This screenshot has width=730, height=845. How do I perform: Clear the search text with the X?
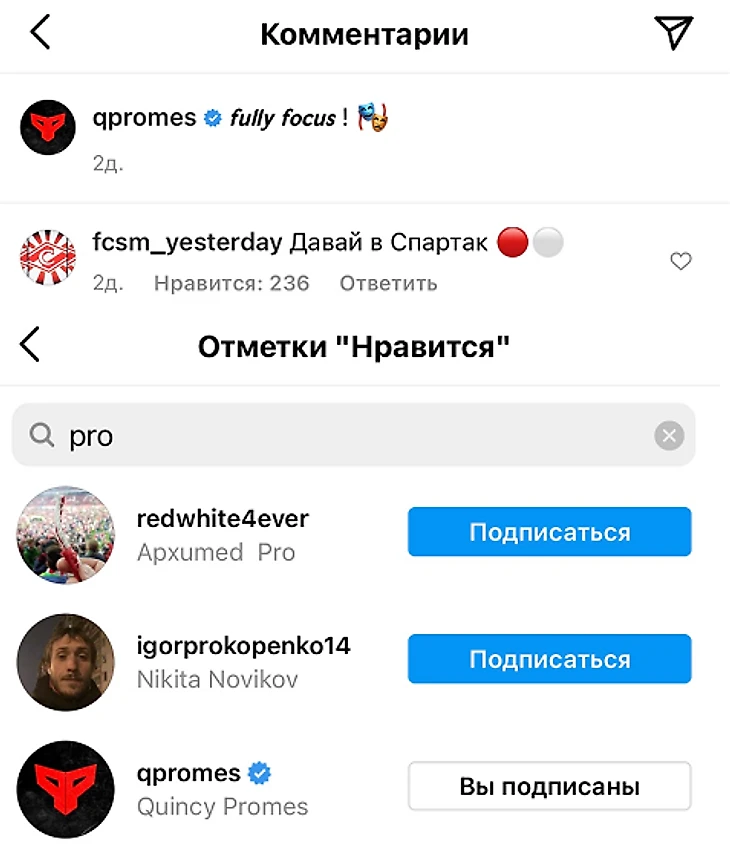click(668, 436)
